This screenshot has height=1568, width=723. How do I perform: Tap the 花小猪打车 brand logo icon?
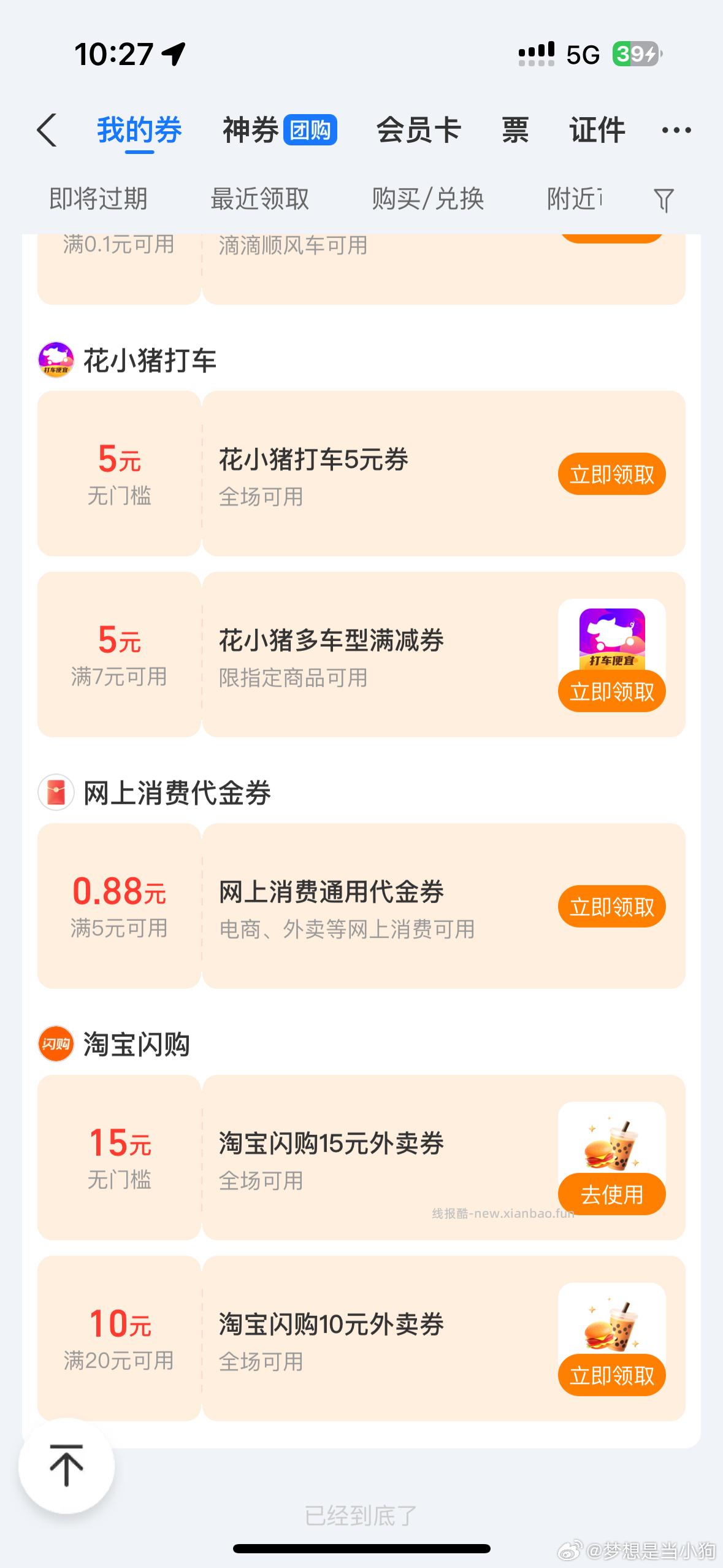(55, 360)
